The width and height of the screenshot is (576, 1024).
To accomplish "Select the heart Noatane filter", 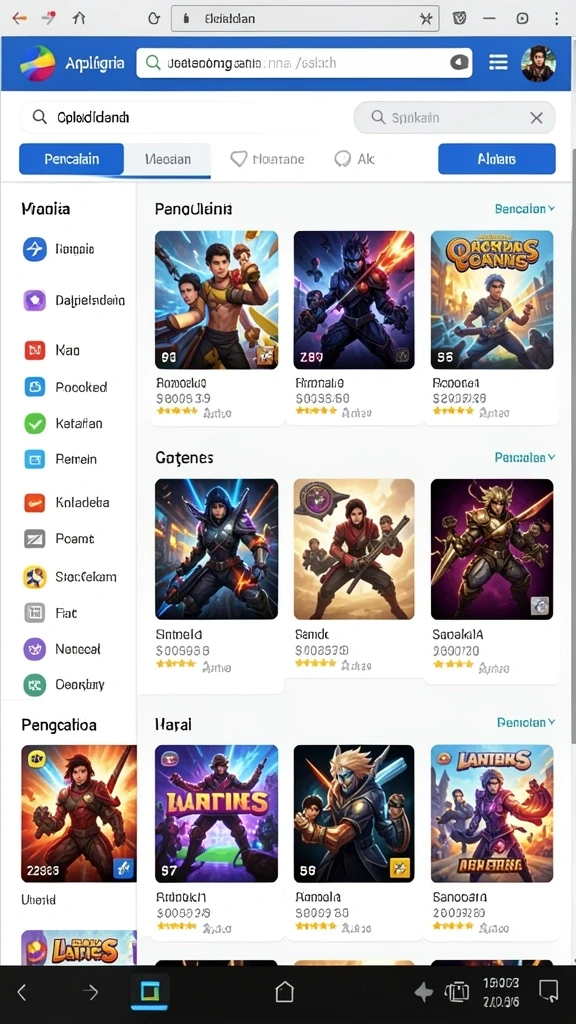I will 267,159.
